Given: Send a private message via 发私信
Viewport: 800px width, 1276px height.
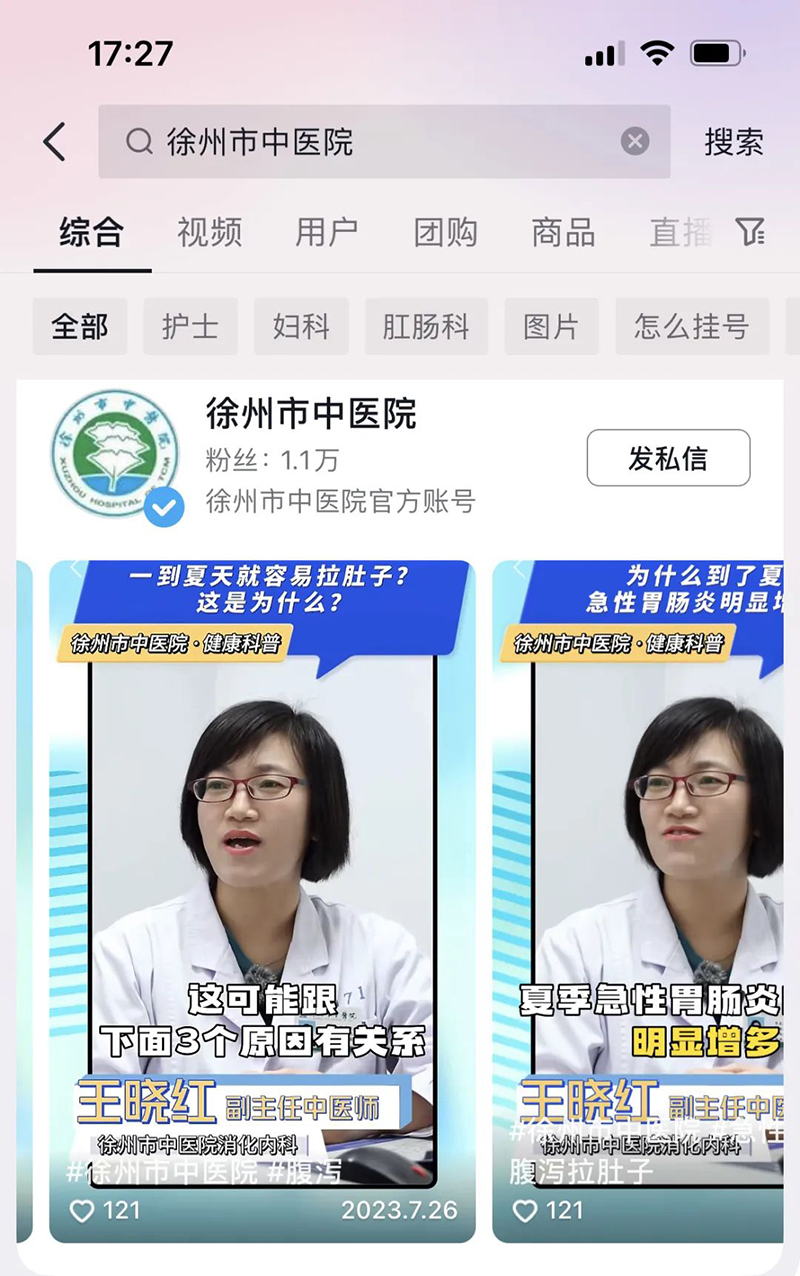Looking at the screenshot, I should coord(668,458).
